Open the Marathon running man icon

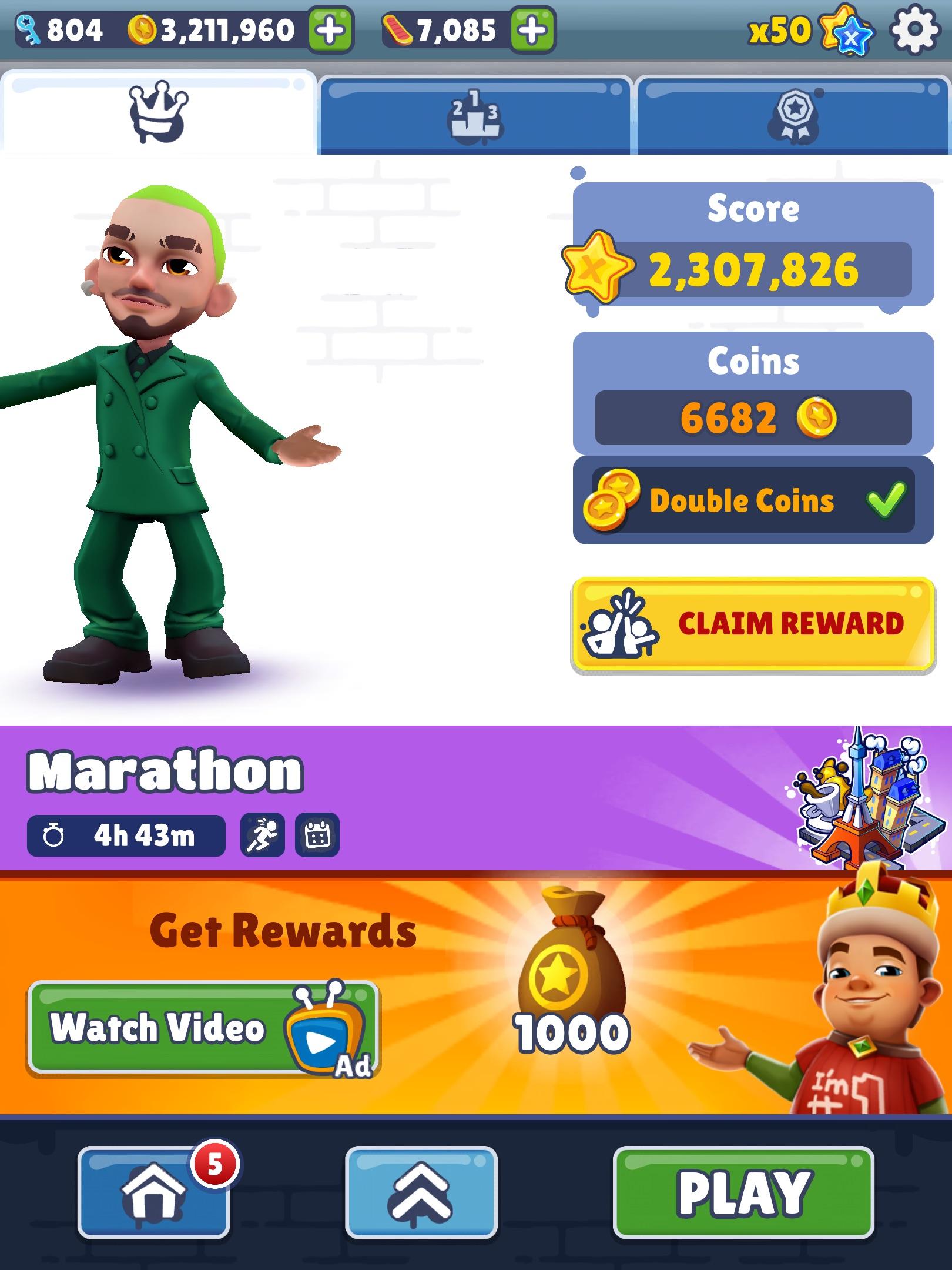click(x=263, y=835)
